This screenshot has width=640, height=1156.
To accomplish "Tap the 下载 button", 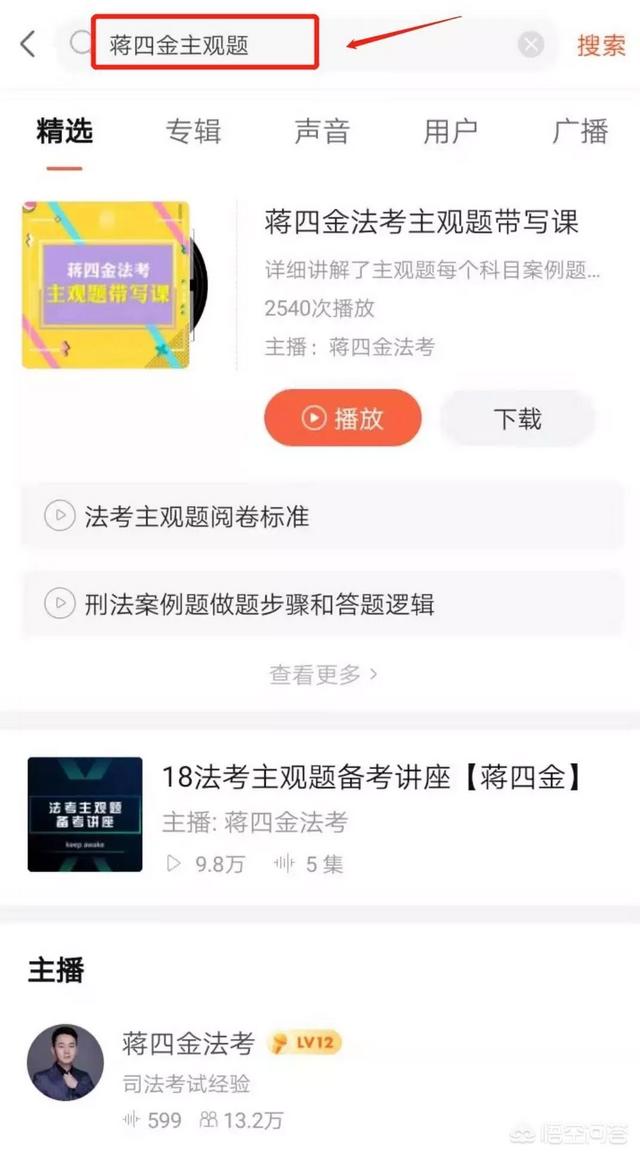I will [517, 418].
